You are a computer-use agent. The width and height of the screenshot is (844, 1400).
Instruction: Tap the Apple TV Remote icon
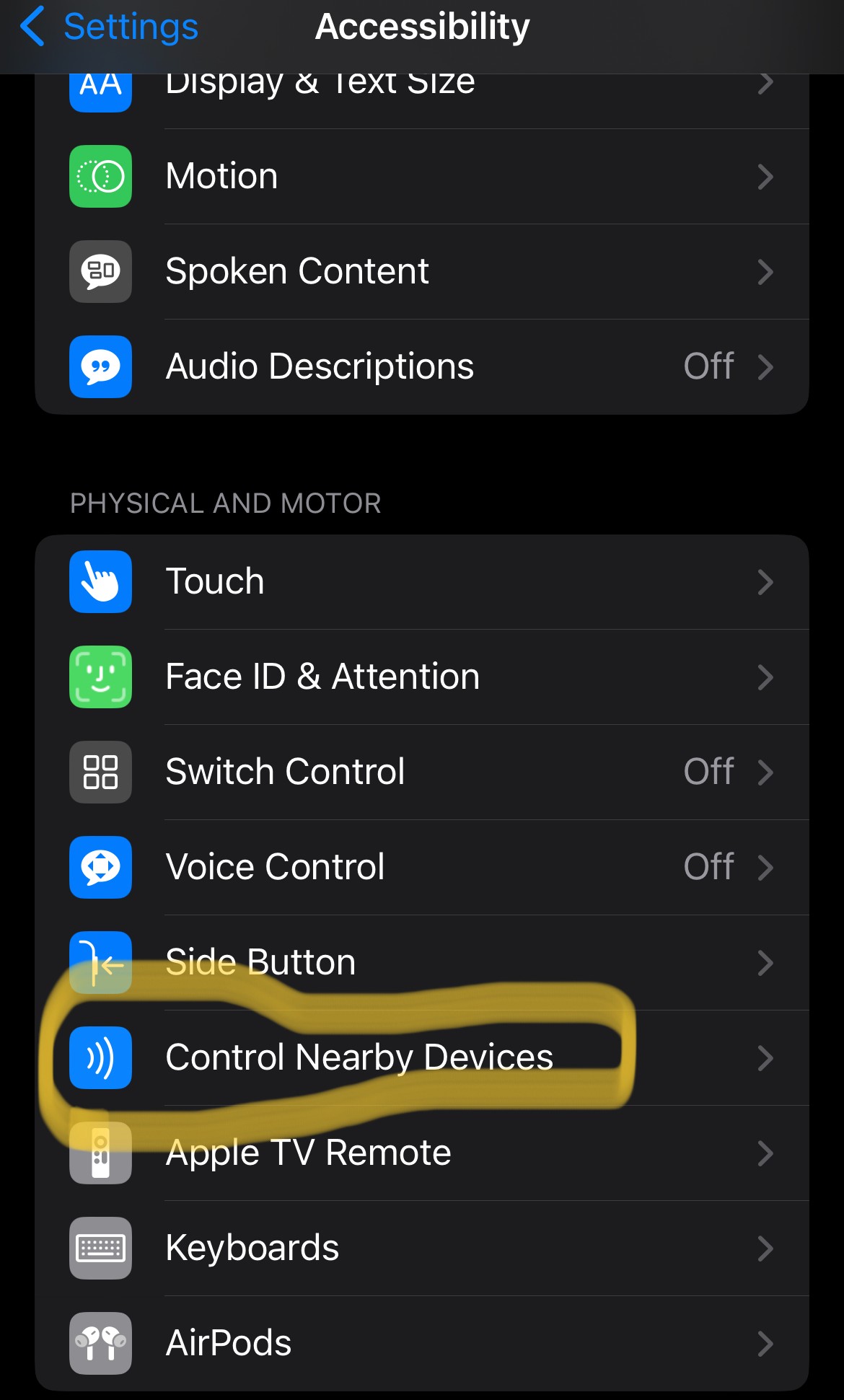point(100,1153)
